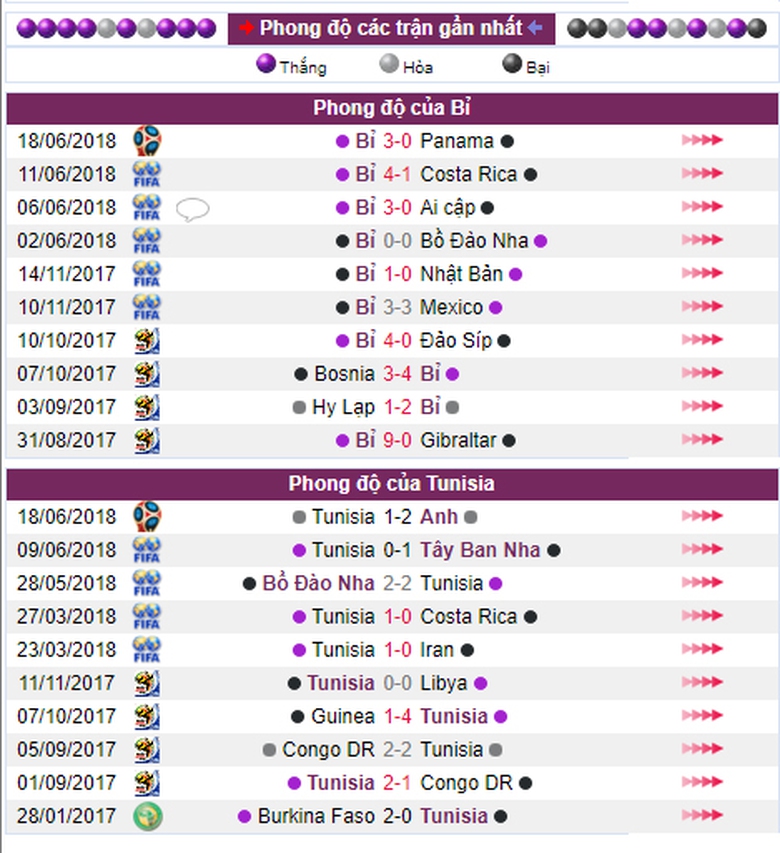The height and width of the screenshot is (853, 780).
Task: Open the Anh team link
Action: tap(439, 517)
